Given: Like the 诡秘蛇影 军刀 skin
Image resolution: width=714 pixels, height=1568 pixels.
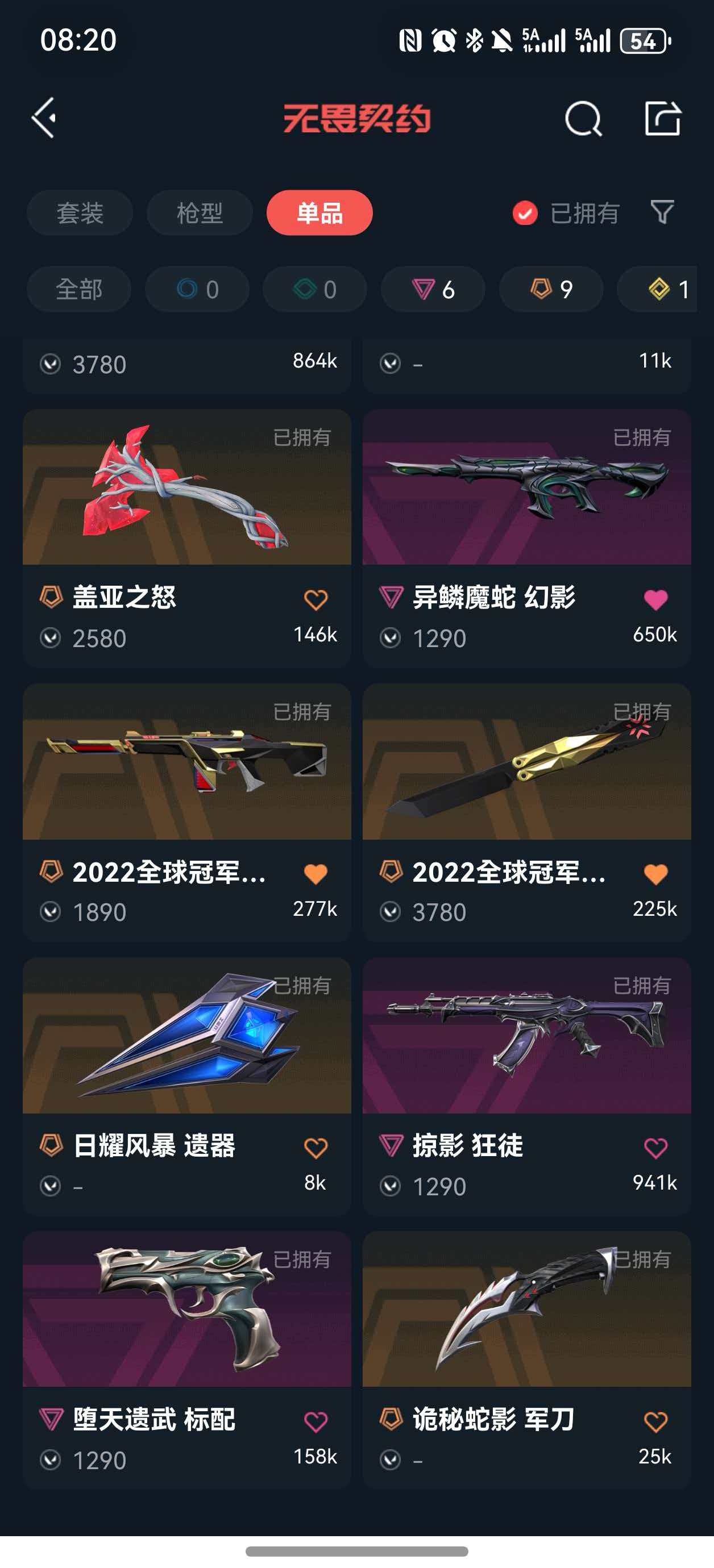Looking at the screenshot, I should 655,1422.
